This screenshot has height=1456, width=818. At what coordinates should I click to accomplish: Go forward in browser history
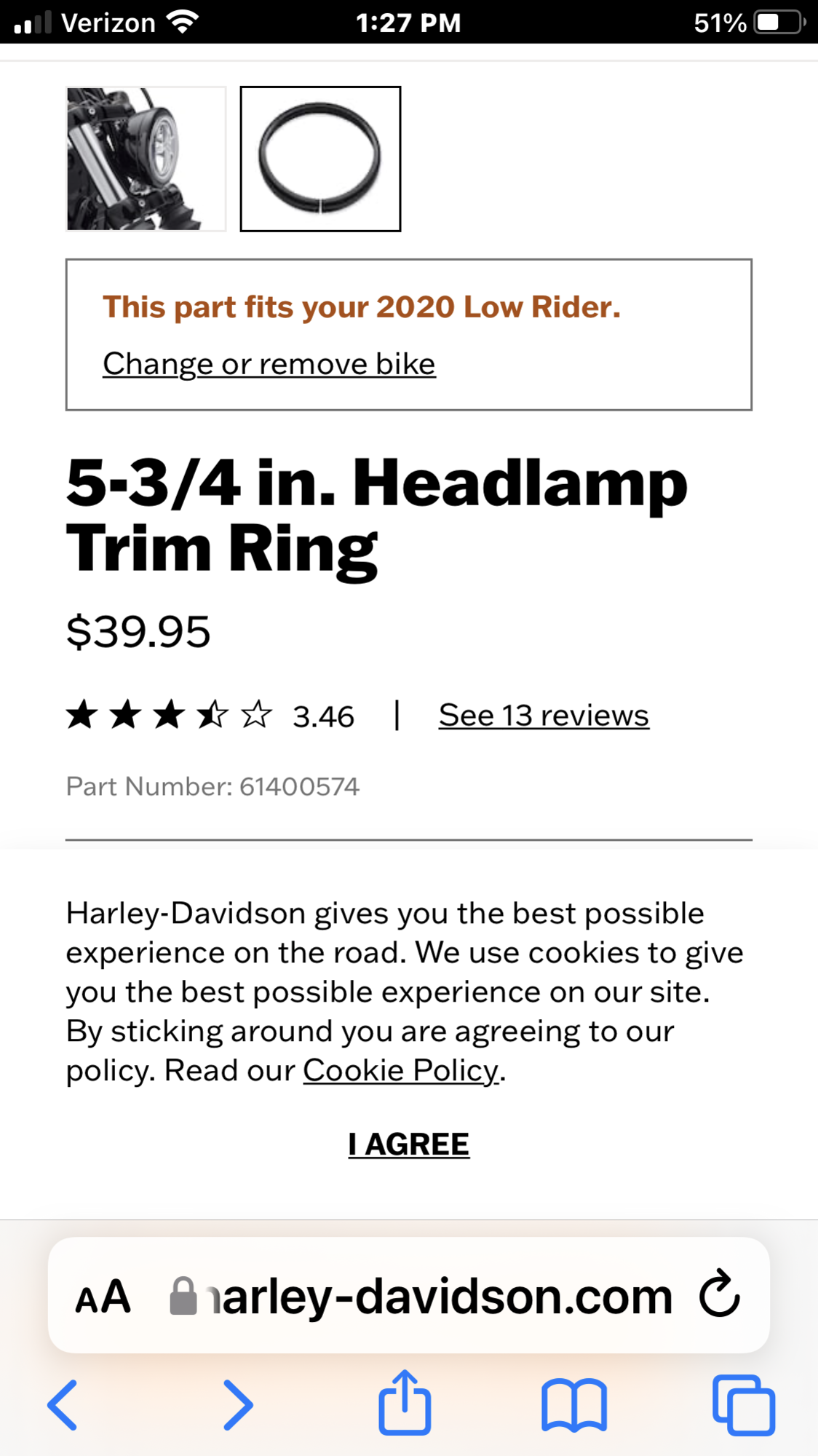(238, 1405)
